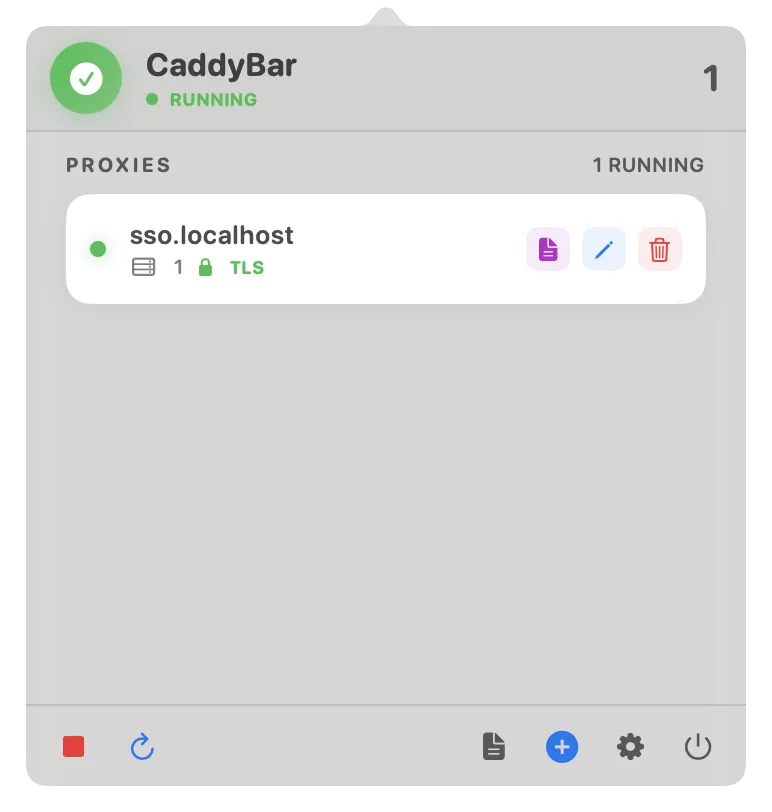This screenshot has width=772, height=812.
Task: Open Settings via the gear icon
Action: coord(630,745)
